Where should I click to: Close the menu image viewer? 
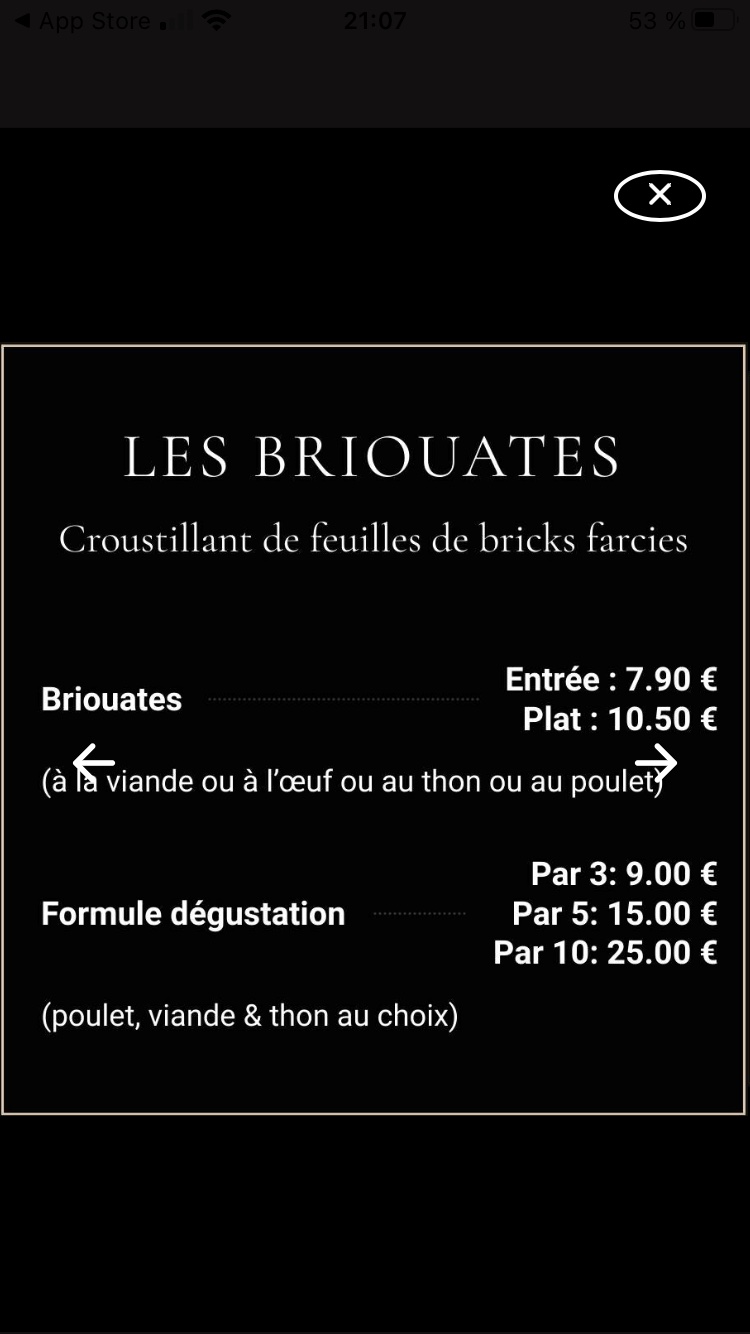pyautogui.click(x=659, y=195)
